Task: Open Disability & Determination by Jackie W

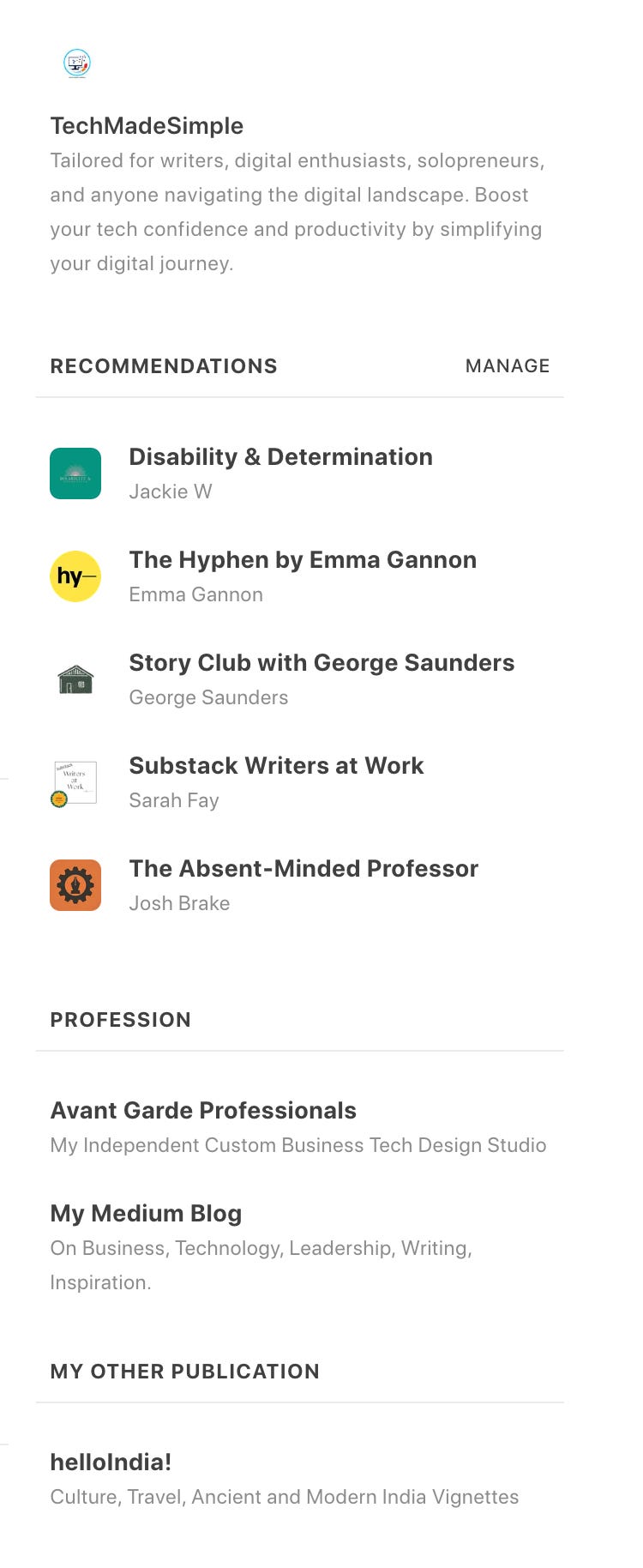Action: point(280,457)
